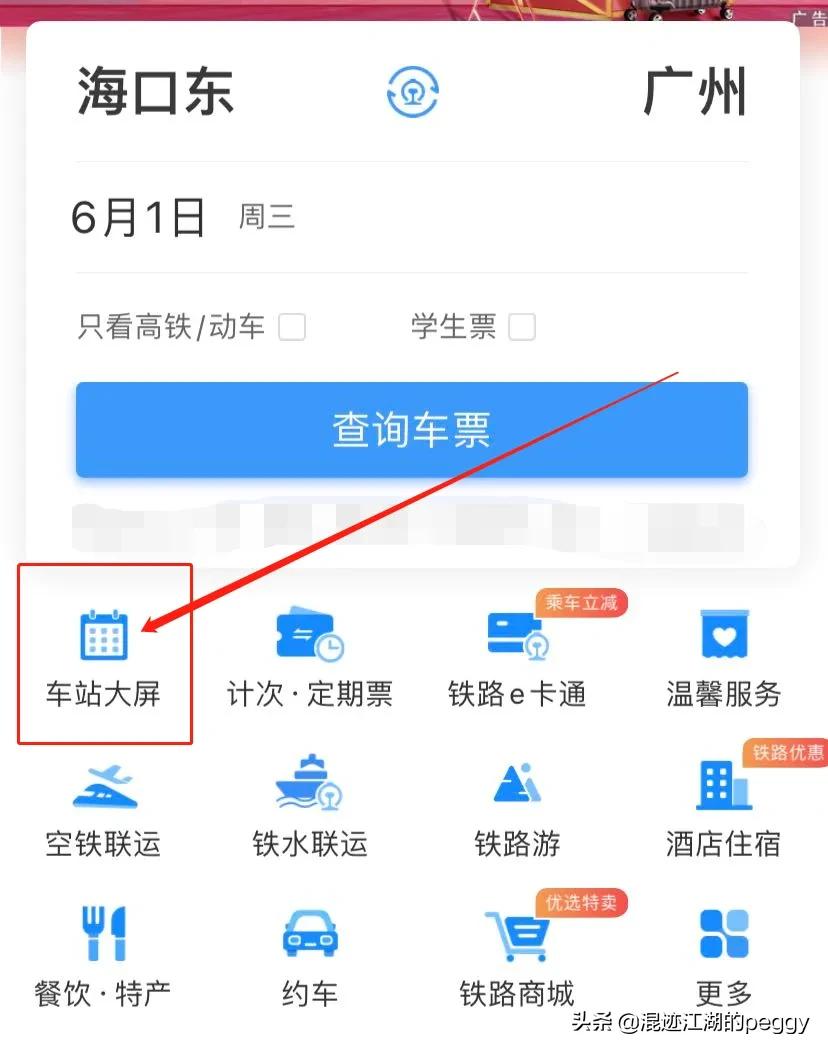This screenshot has height=1051, width=828.
Task: Swap departure and arrival stations
Action: click(x=414, y=91)
